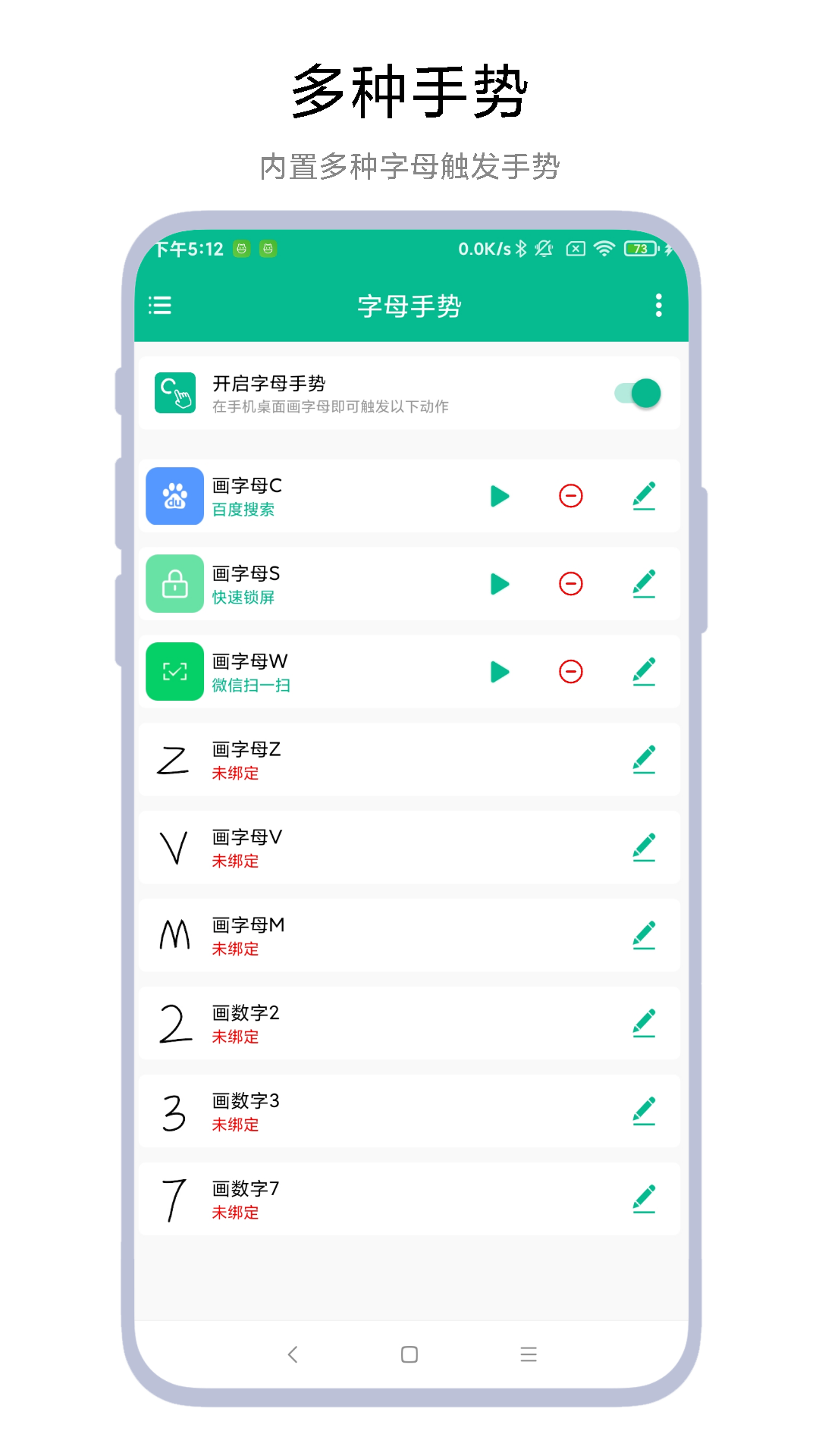Edit the 画数字3 gesture binding
This screenshot has height=1456, width=819.
point(644,1111)
